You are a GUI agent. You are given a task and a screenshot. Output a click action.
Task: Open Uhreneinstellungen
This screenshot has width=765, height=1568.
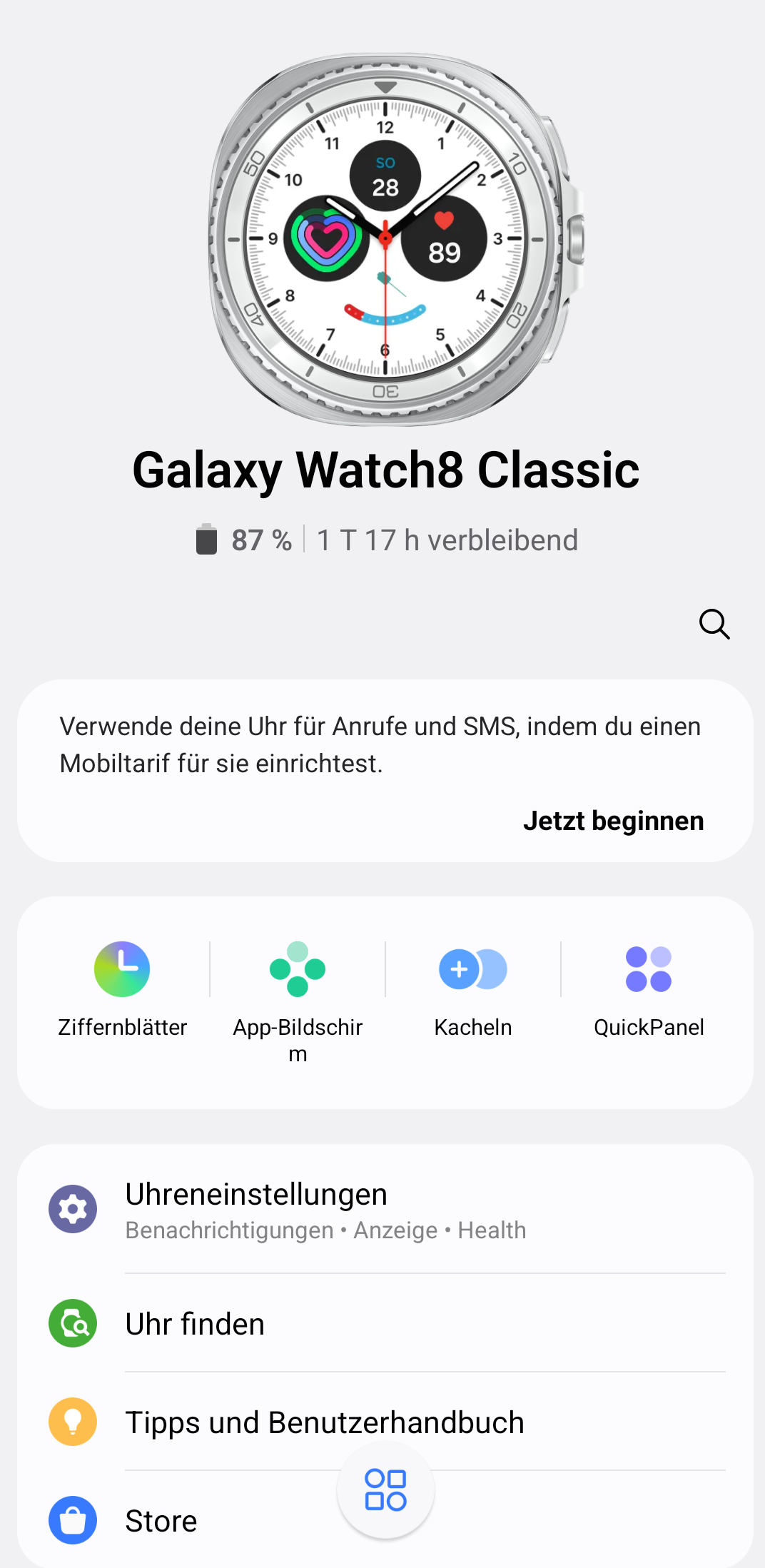(x=385, y=1210)
